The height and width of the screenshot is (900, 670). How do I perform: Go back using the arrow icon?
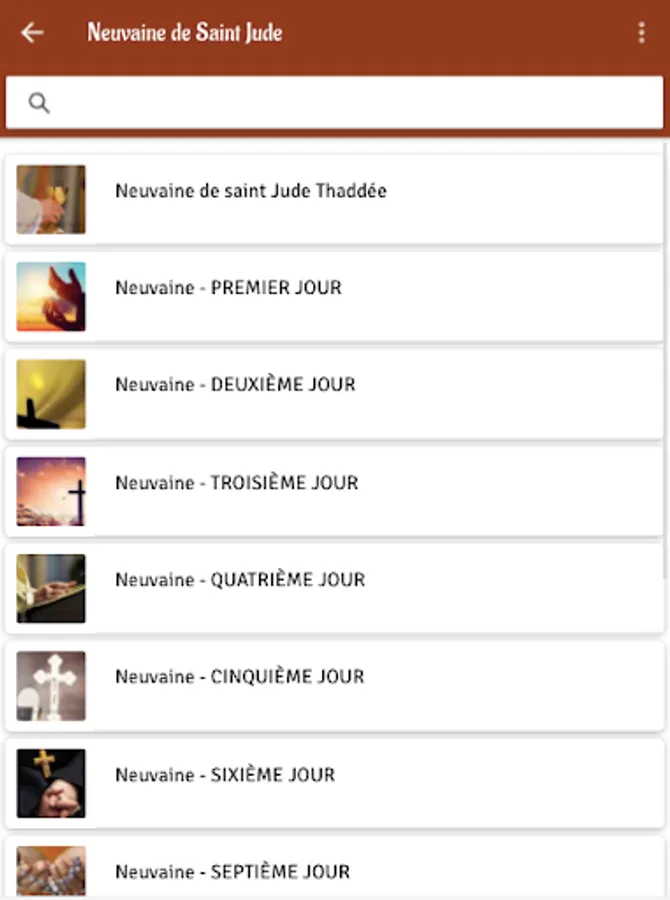(x=32, y=33)
